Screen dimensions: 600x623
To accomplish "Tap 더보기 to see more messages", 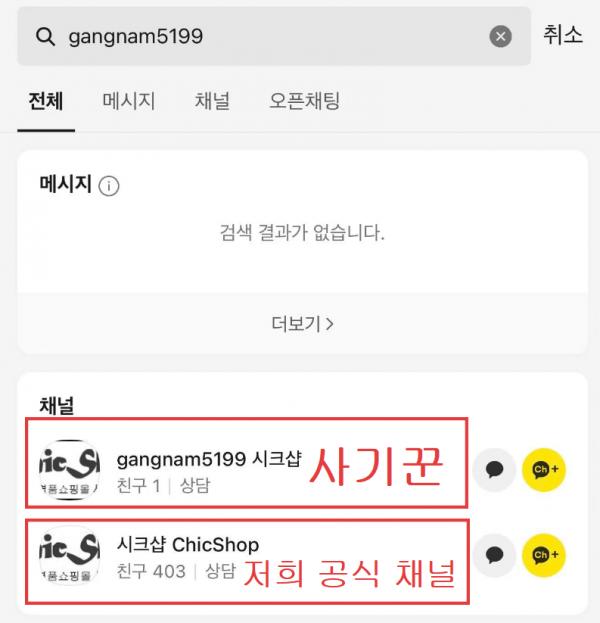I will point(302,323).
